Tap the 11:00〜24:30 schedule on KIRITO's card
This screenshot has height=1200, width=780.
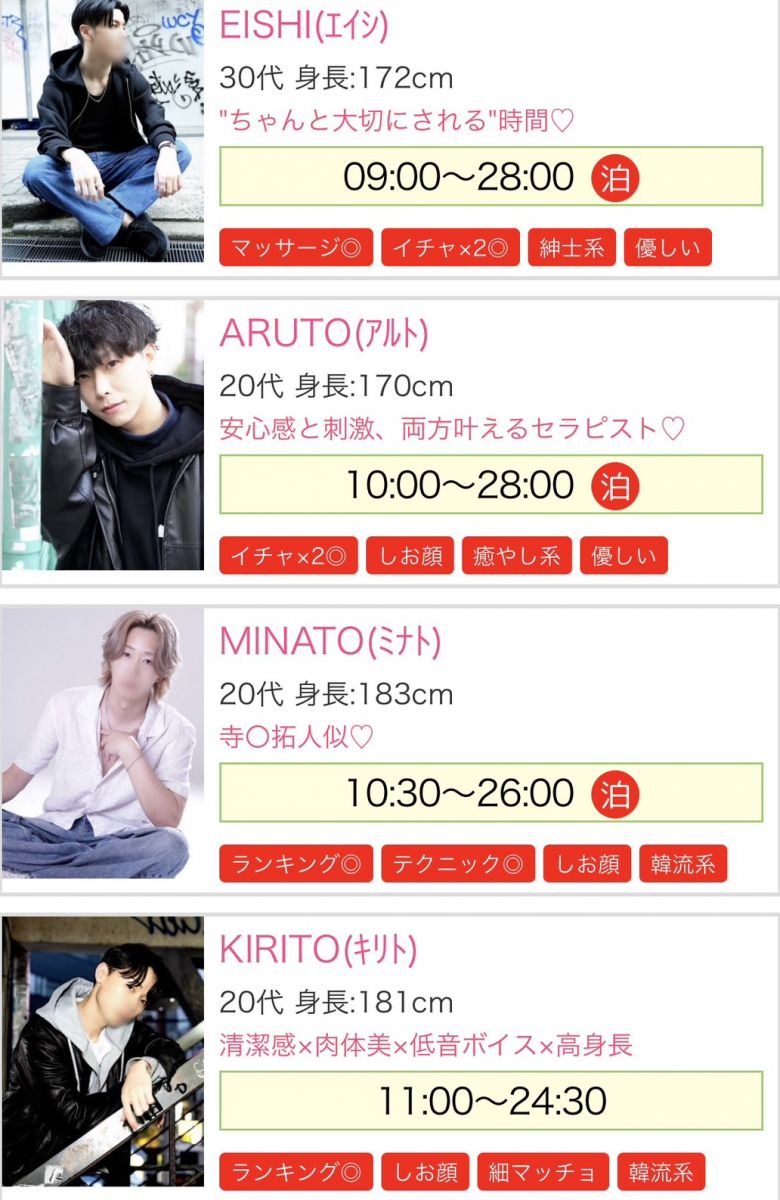[491, 1101]
